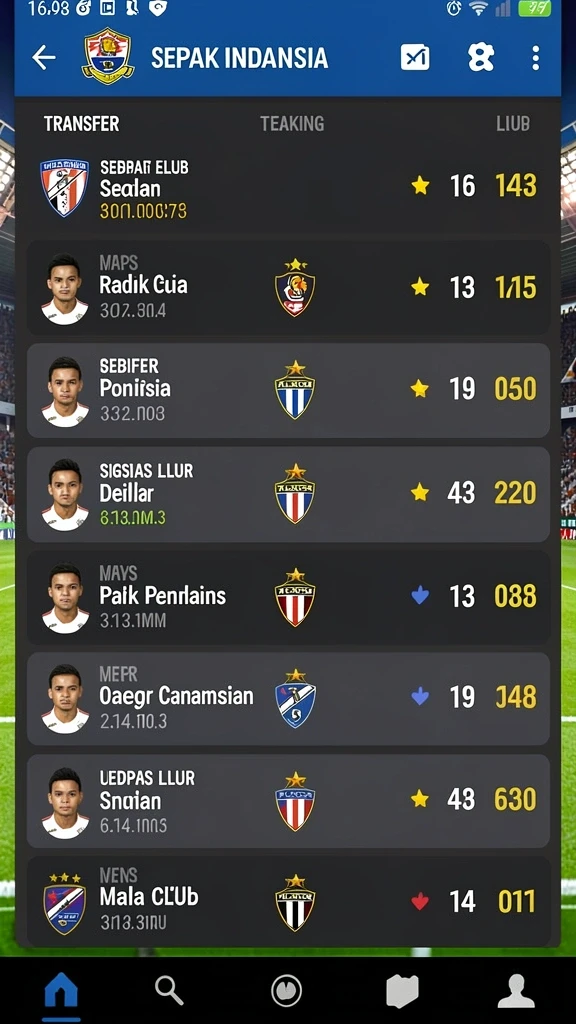
Task: Open the overflow menu with three dots
Action: (536, 58)
